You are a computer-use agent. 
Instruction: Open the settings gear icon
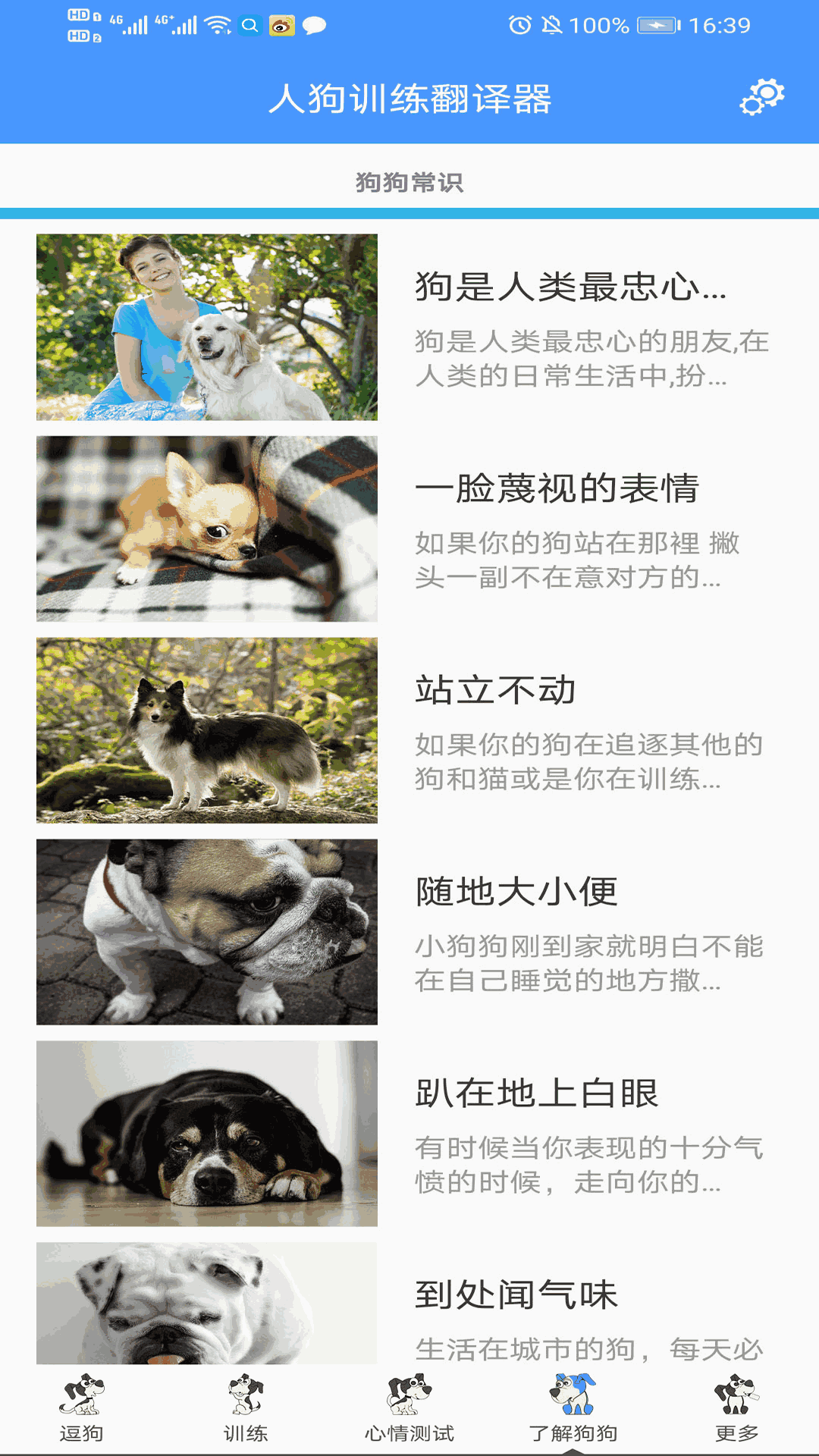[x=761, y=97]
